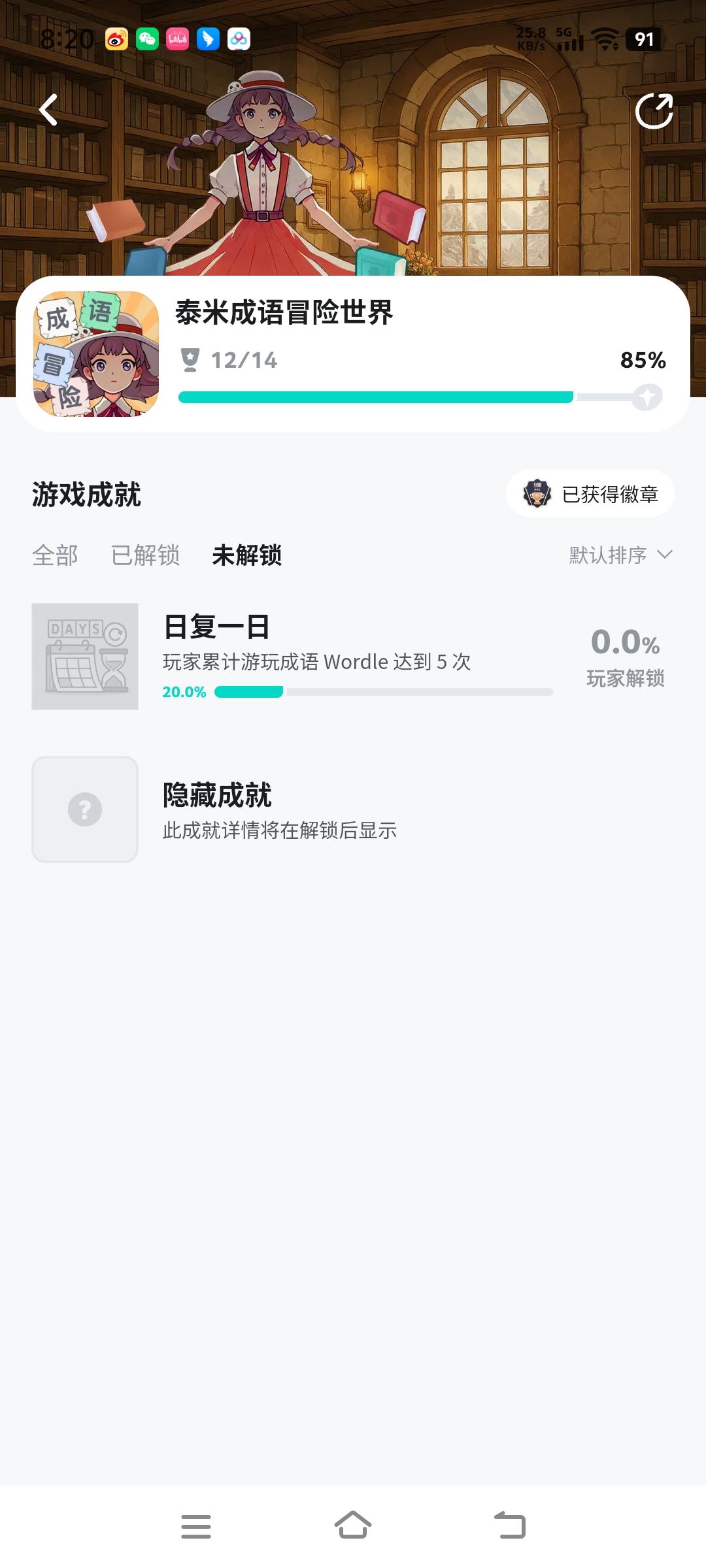This screenshot has width=706, height=1568.
Task: Tap the badge icon next to 已获得徽章
Action: (x=538, y=494)
